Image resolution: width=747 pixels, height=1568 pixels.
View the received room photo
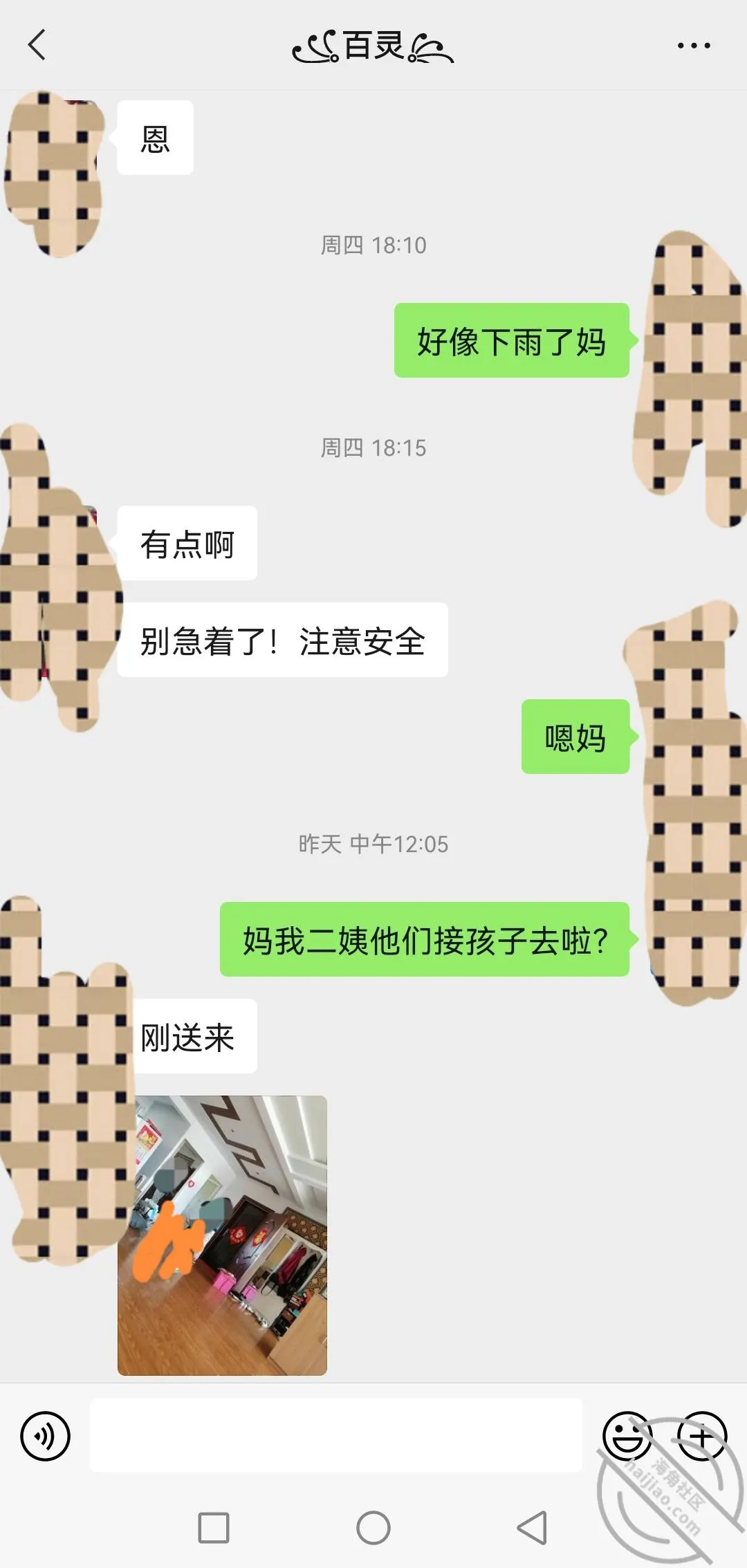pyautogui.click(x=222, y=1235)
